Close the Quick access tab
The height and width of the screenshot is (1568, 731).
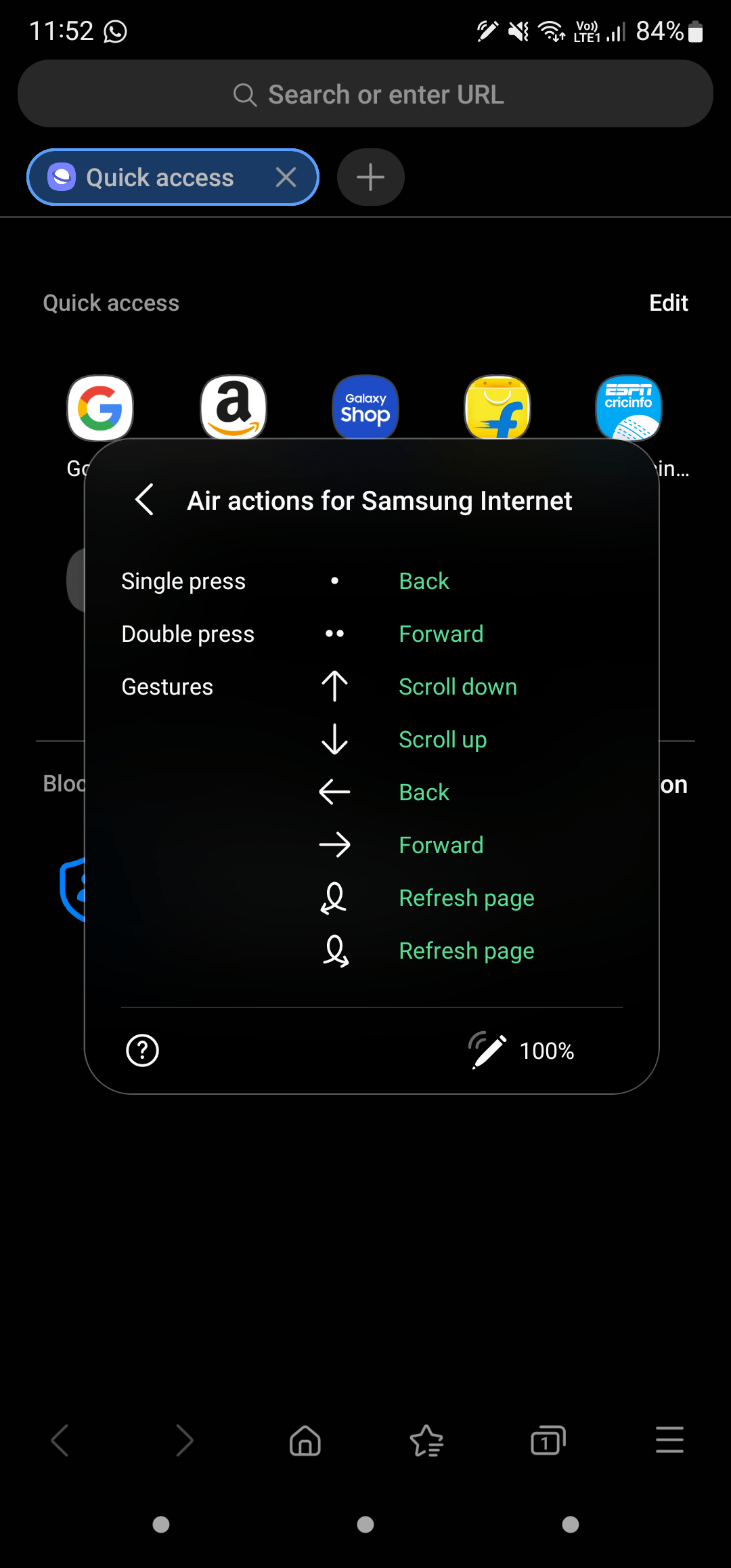pos(286,177)
